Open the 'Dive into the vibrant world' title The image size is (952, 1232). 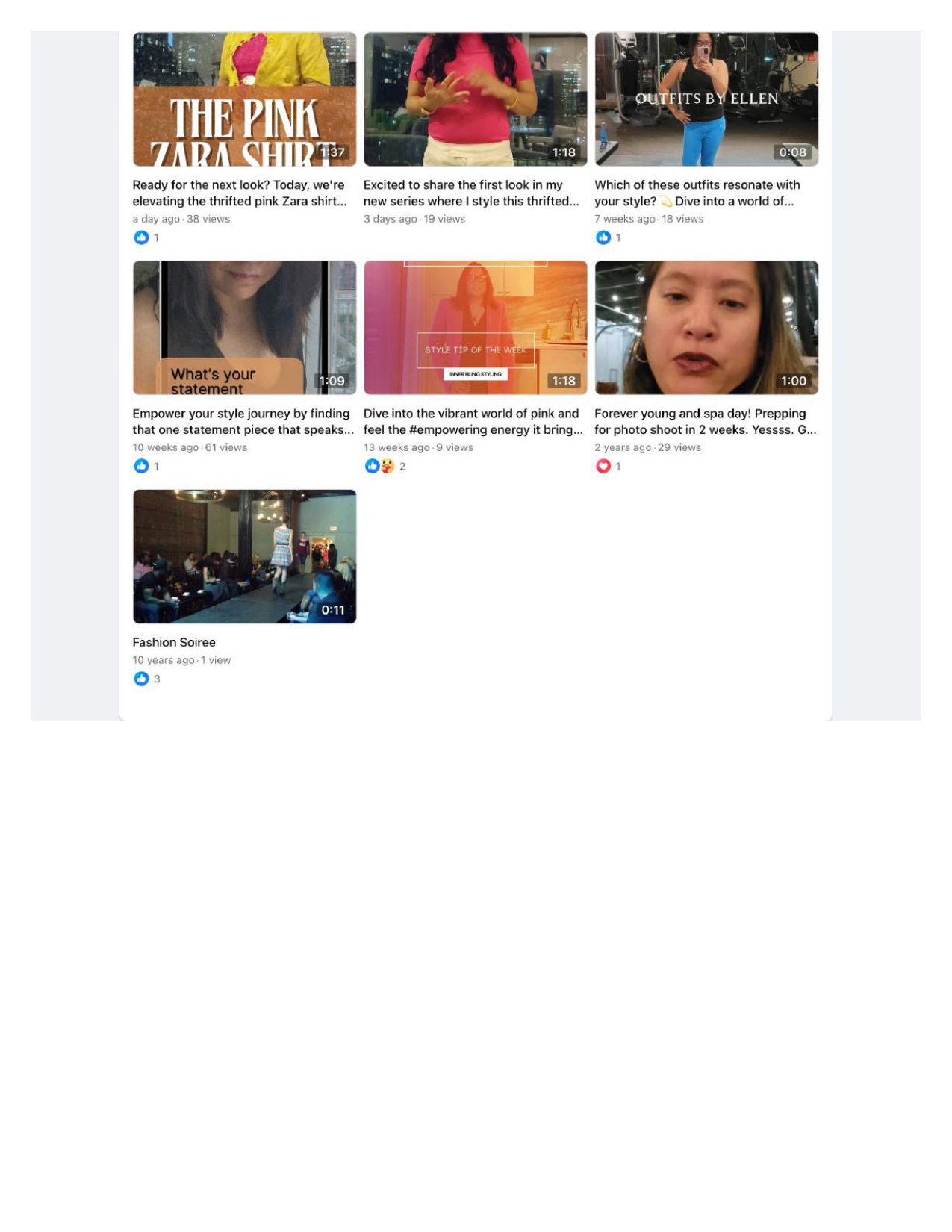click(472, 421)
